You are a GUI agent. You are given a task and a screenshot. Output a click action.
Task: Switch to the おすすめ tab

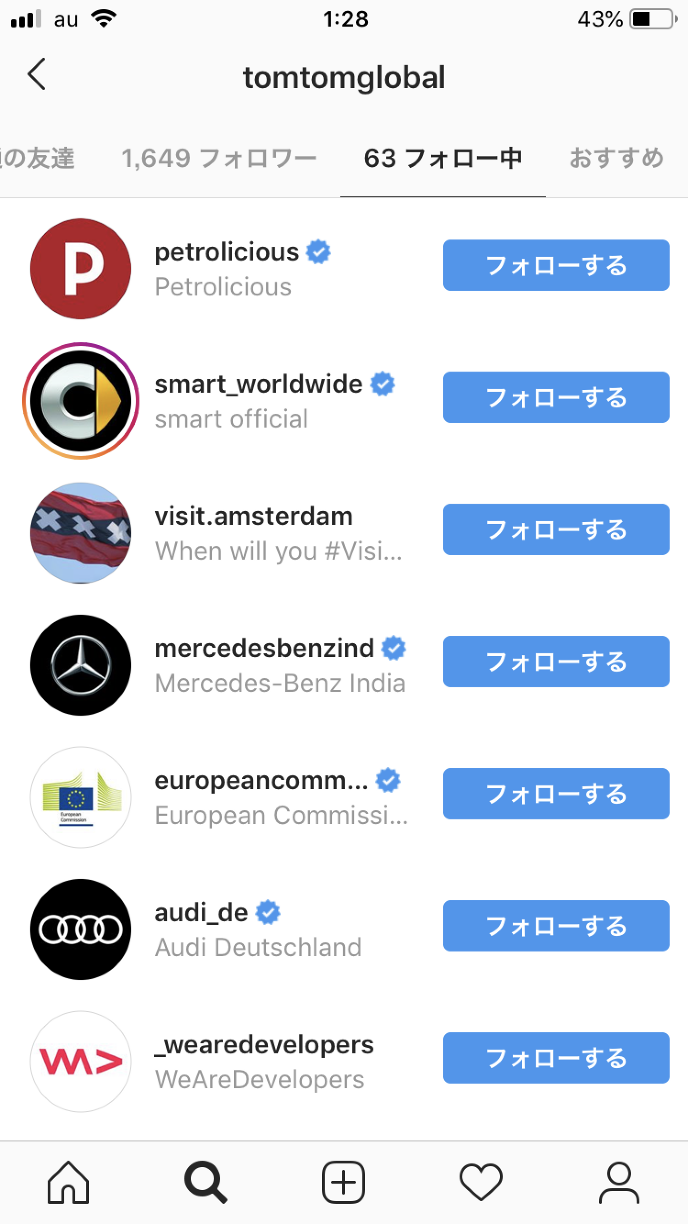(616, 158)
